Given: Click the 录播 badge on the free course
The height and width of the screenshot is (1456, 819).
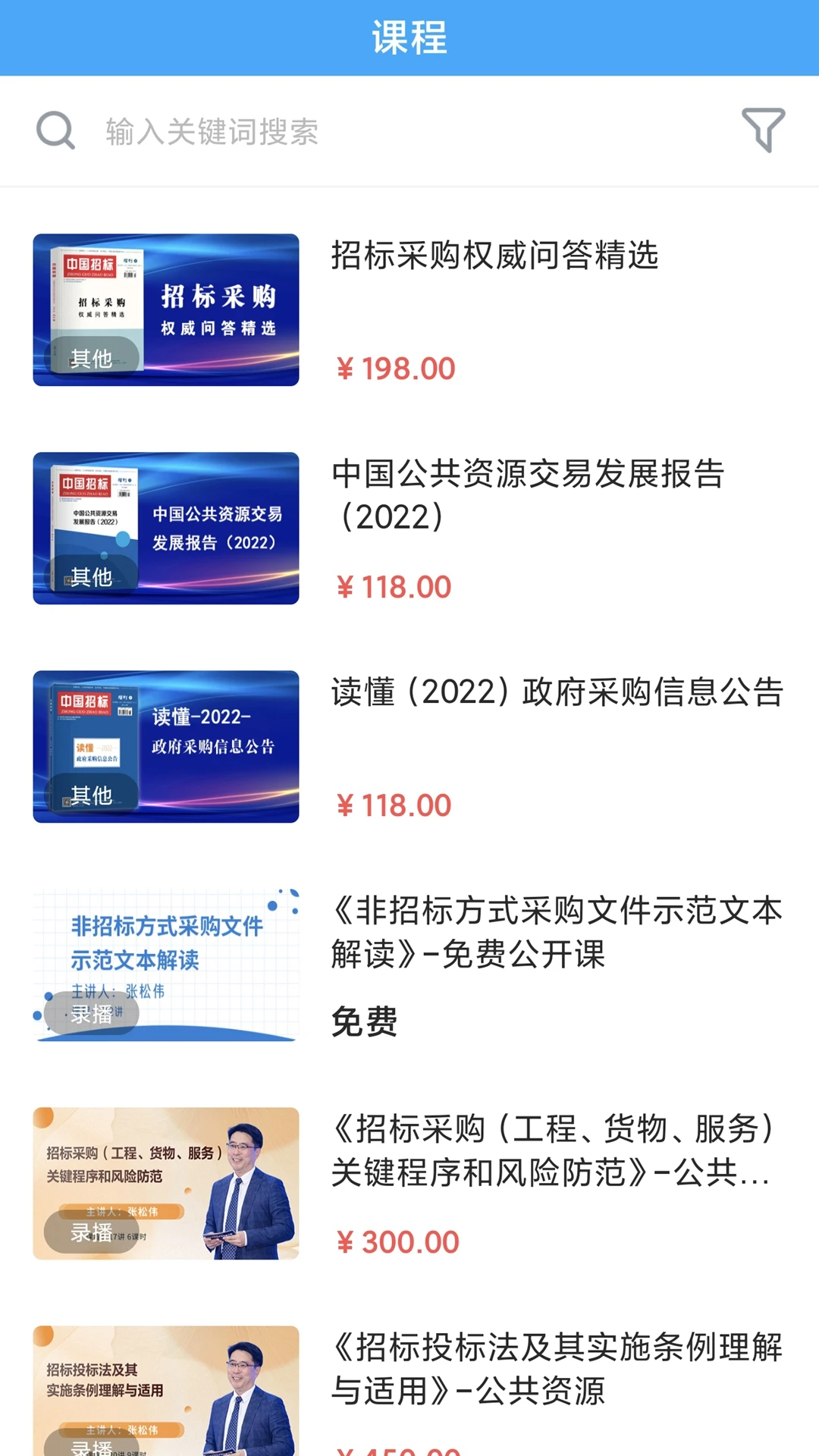Looking at the screenshot, I should [x=93, y=1014].
